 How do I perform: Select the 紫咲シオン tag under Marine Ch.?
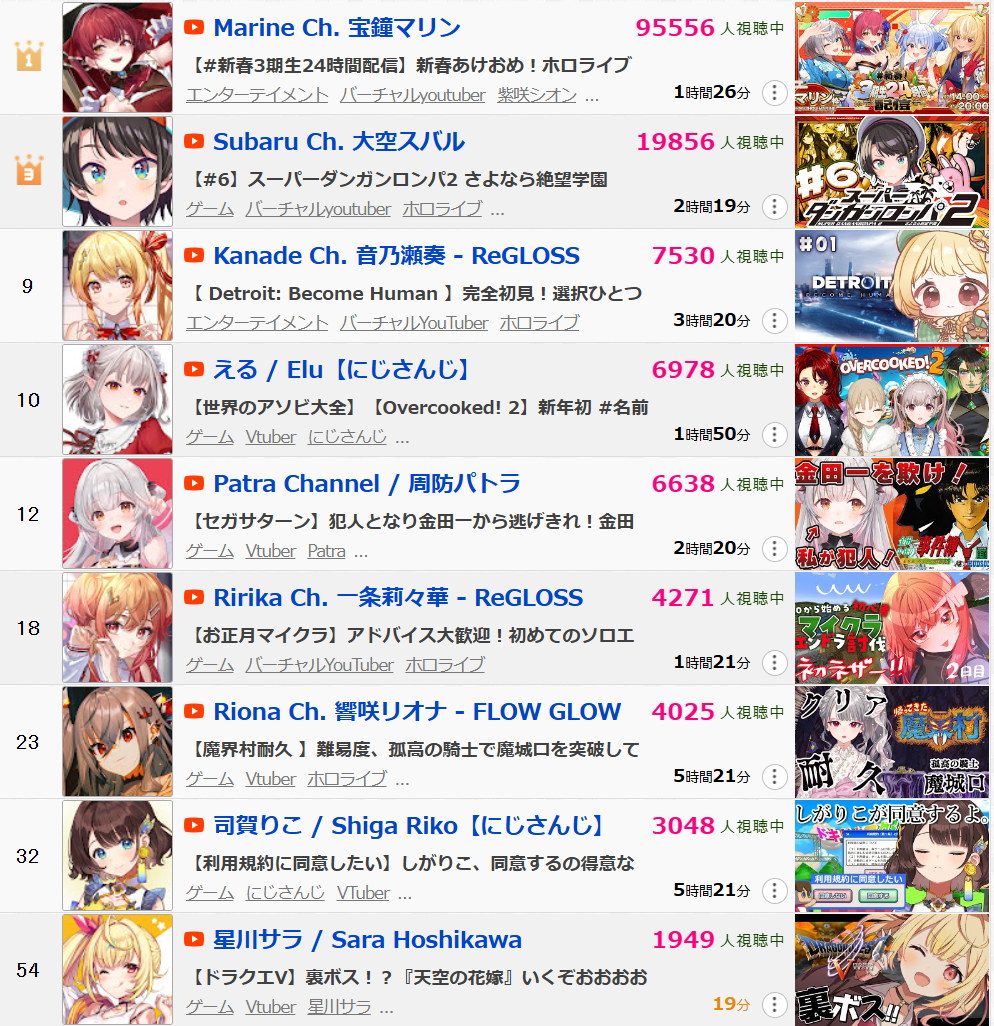[x=537, y=95]
